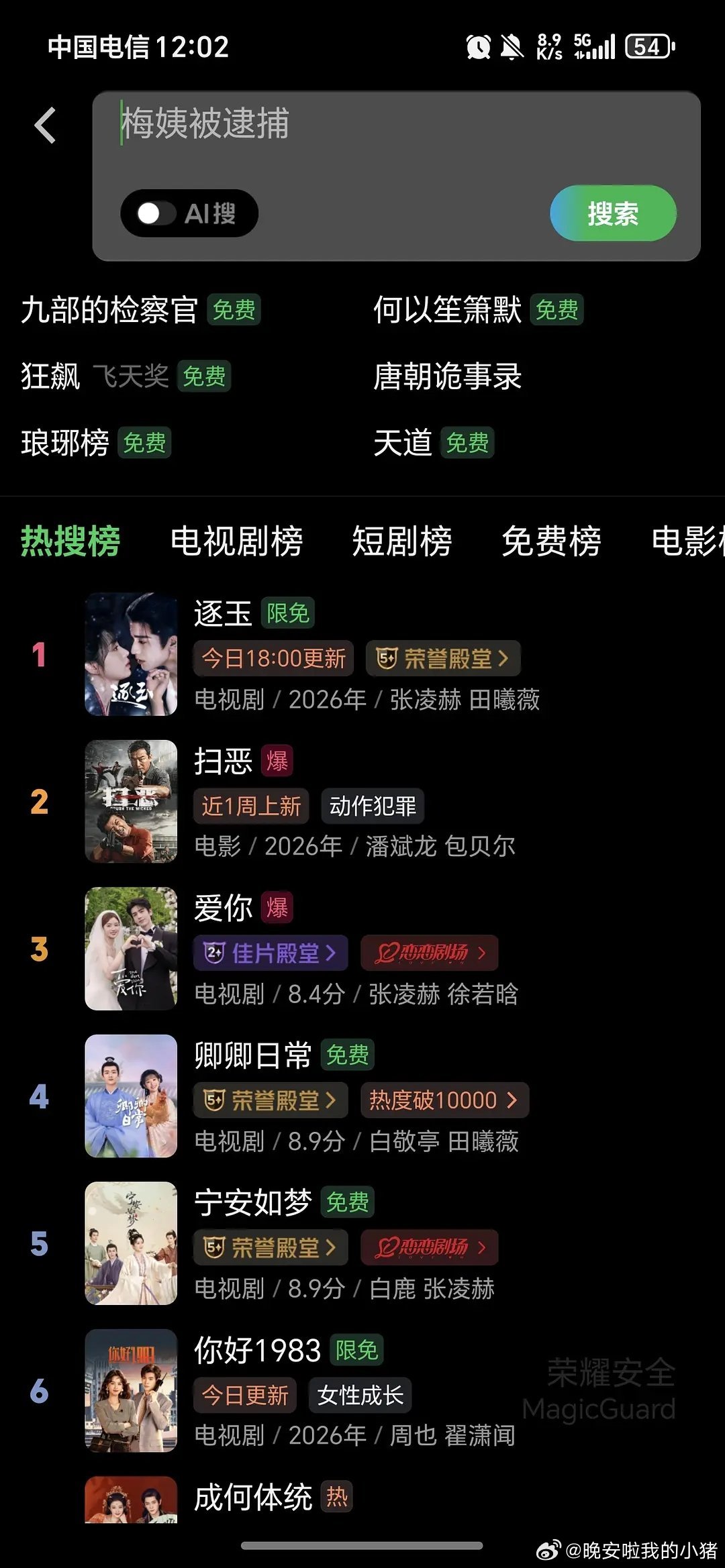
Task: Tap the 恋恋剧场 channel badge beside 爱你
Action: (x=428, y=953)
